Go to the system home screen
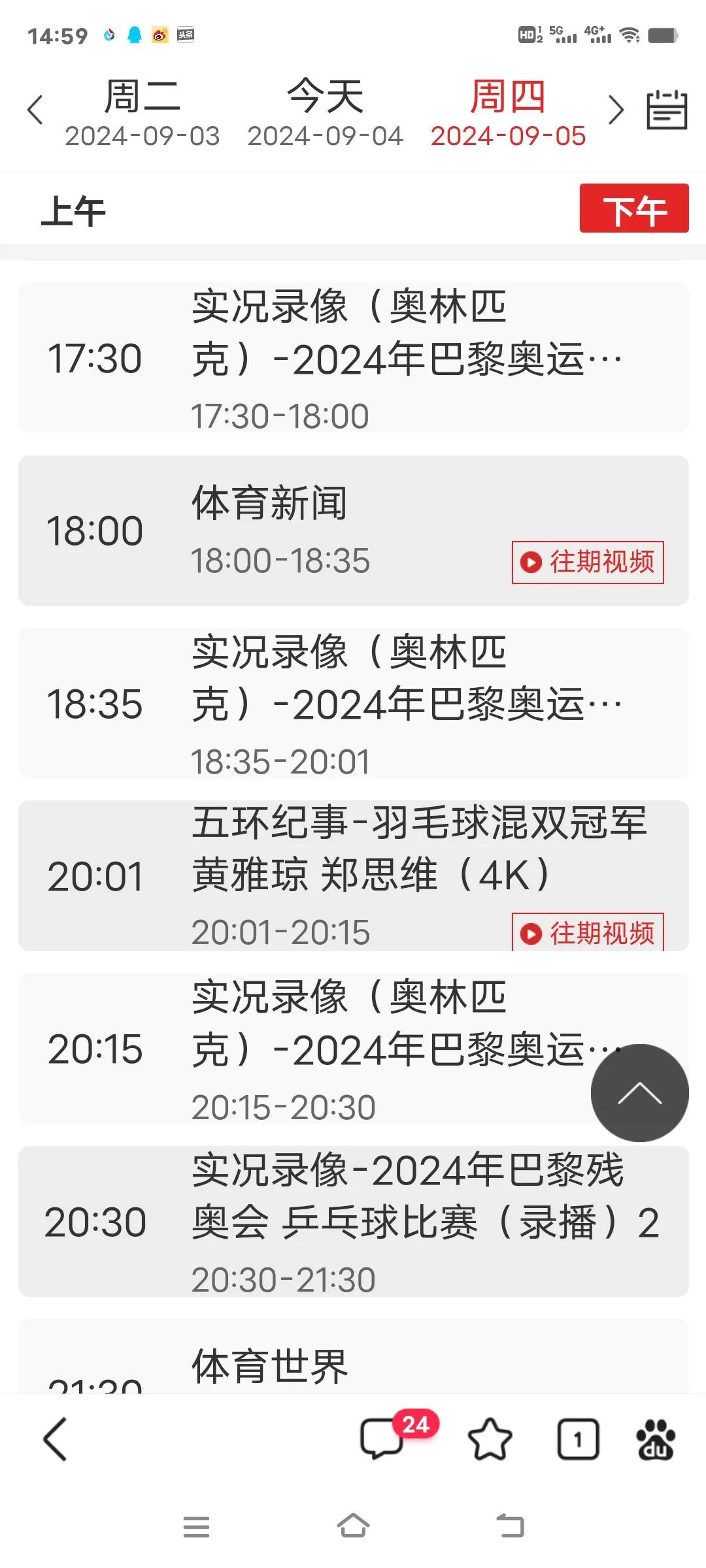The image size is (706, 1568). point(353,1527)
